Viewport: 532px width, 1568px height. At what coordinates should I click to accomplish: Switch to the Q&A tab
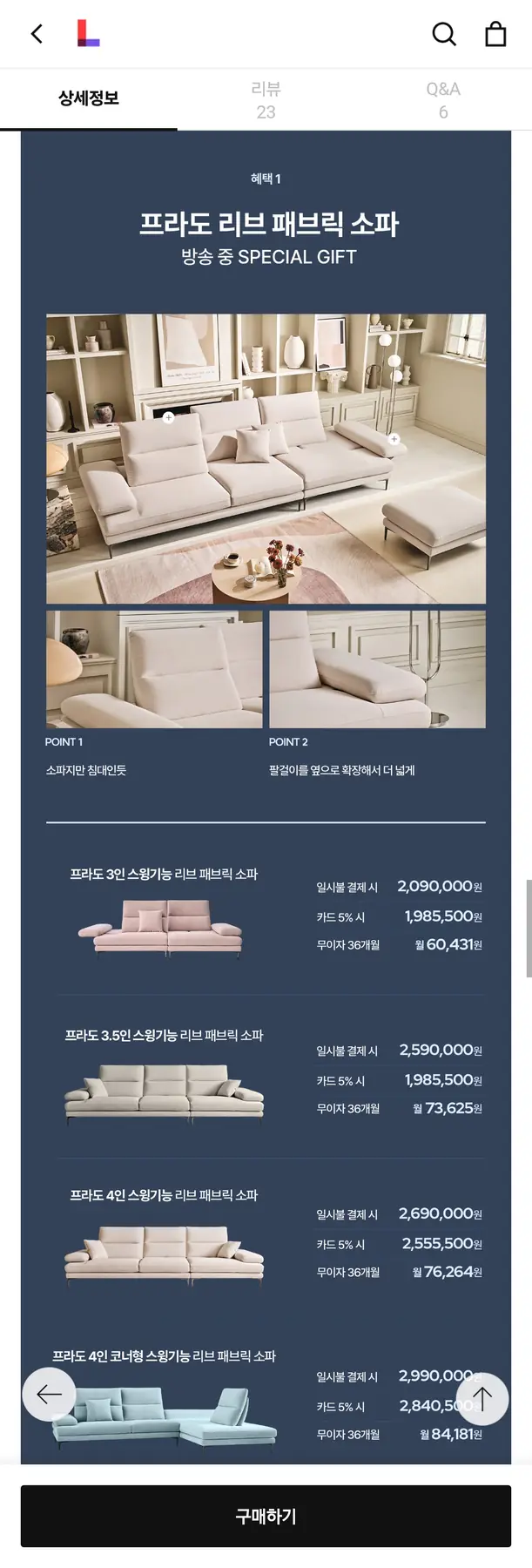(x=442, y=99)
